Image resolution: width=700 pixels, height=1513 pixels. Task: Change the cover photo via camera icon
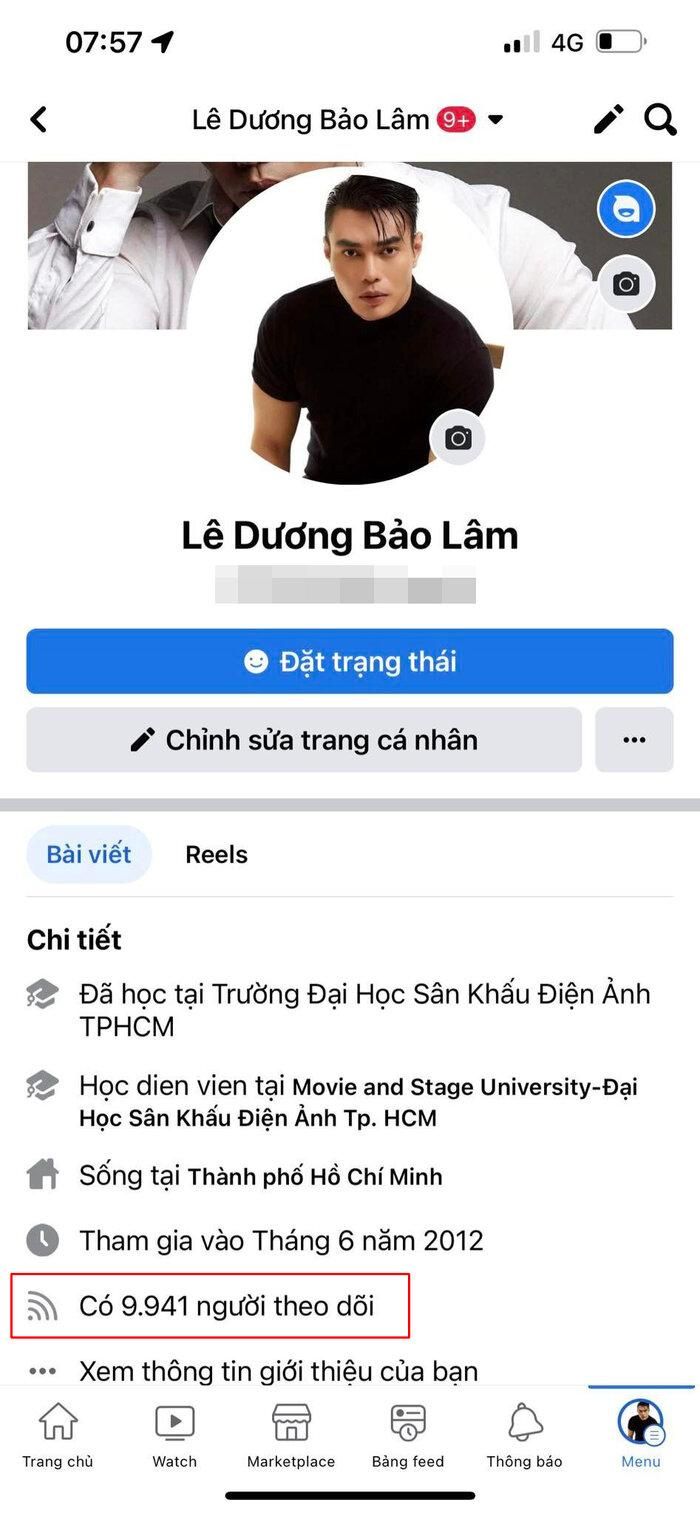click(x=626, y=285)
